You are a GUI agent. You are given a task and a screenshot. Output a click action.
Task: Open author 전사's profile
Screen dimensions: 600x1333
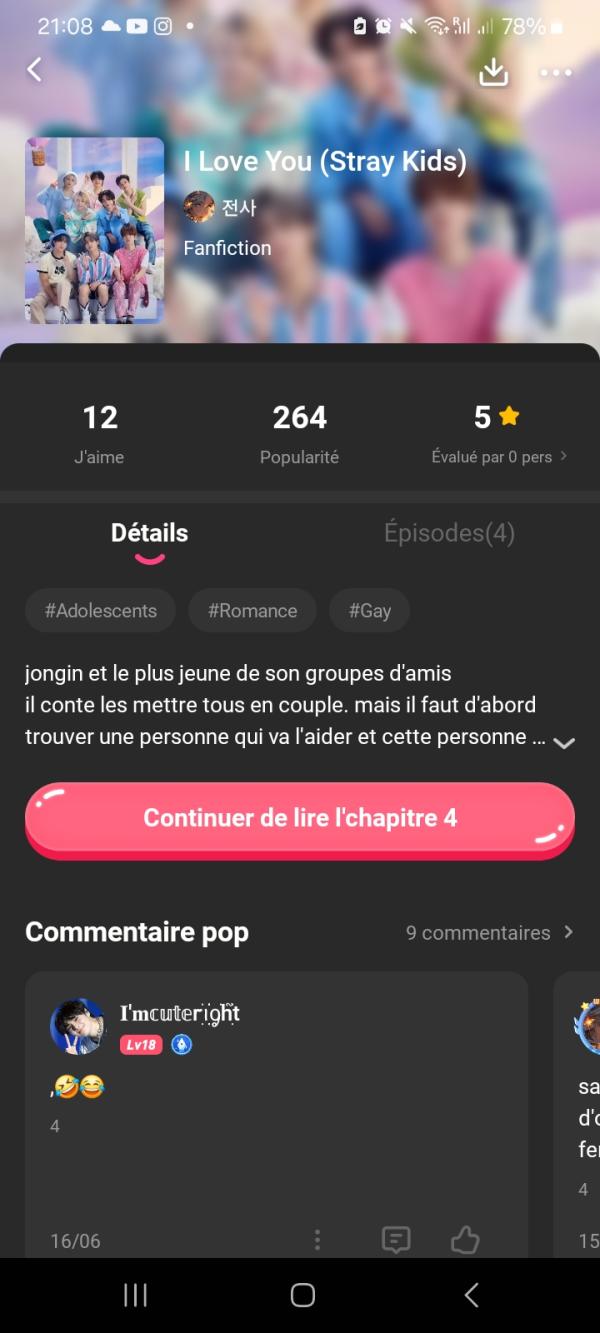click(220, 207)
